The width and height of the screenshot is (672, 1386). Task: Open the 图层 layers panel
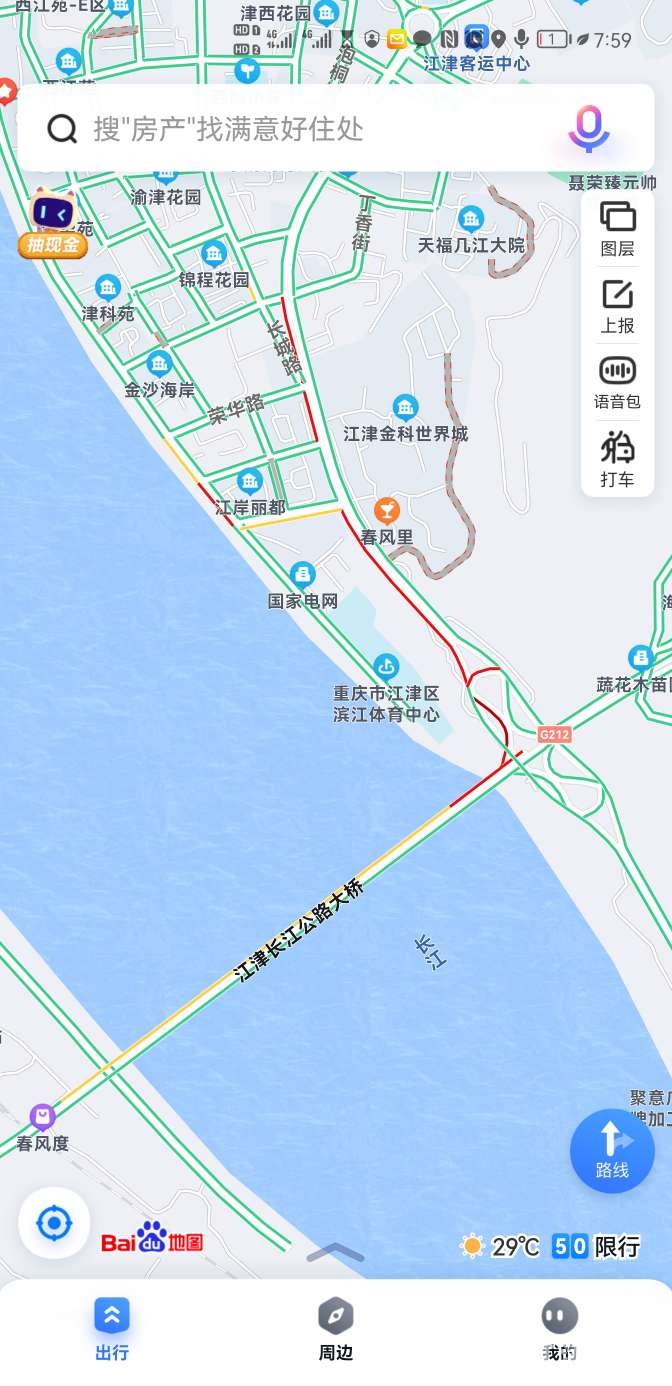point(617,229)
